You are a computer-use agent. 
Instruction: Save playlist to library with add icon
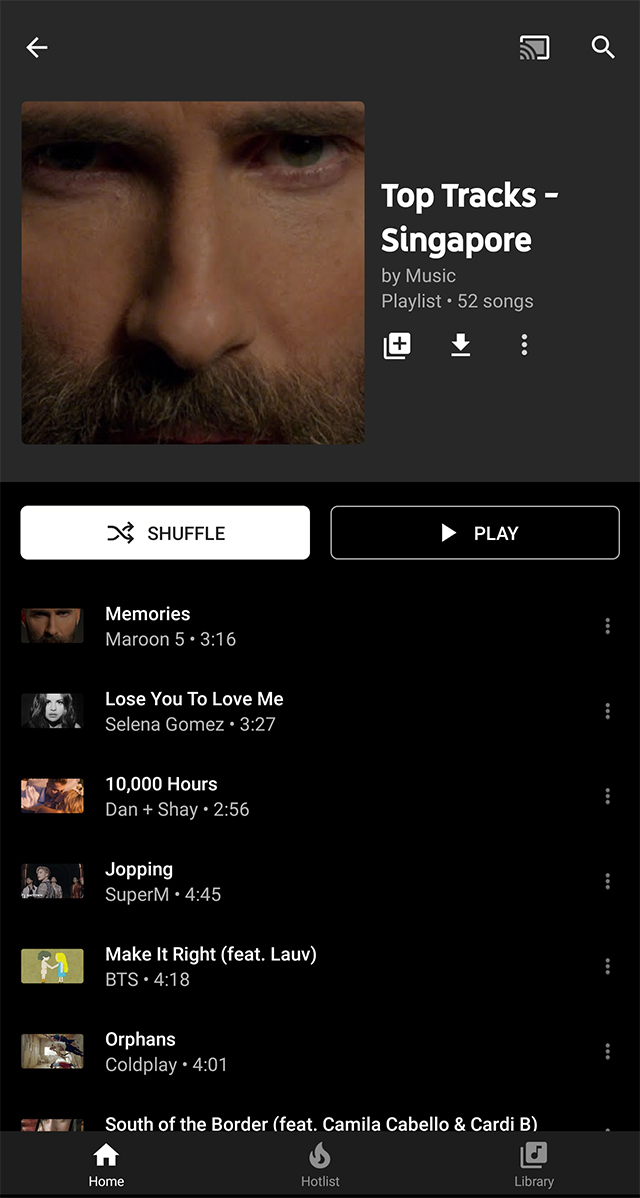(396, 345)
